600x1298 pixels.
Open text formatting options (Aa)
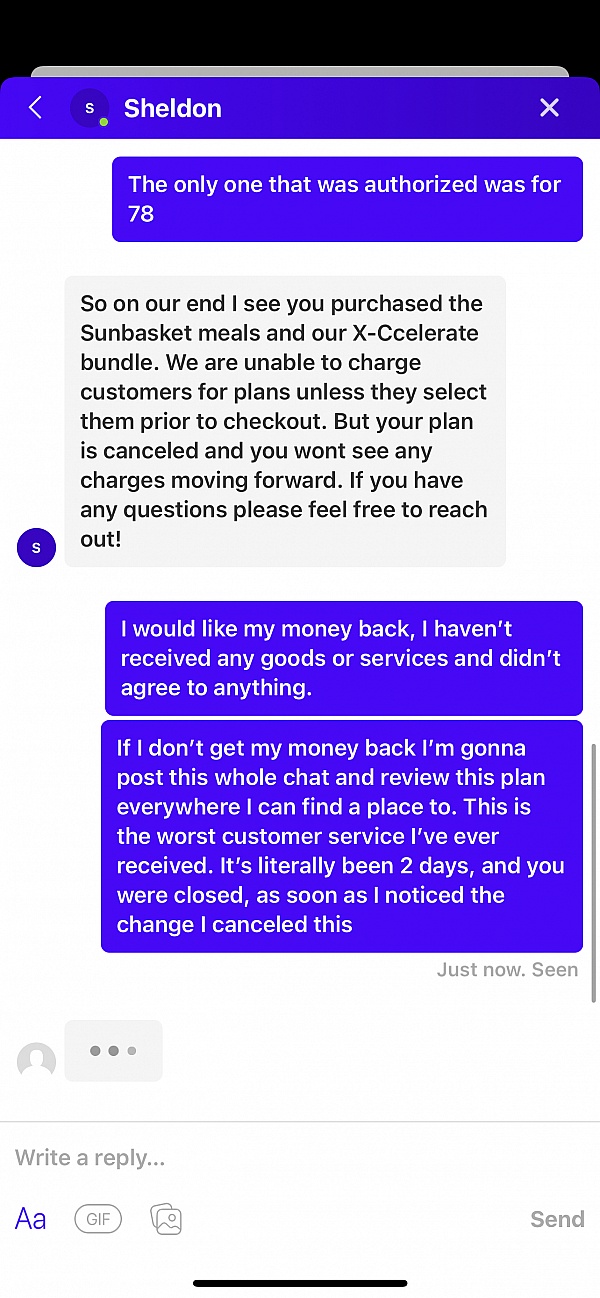pyautogui.click(x=31, y=1219)
